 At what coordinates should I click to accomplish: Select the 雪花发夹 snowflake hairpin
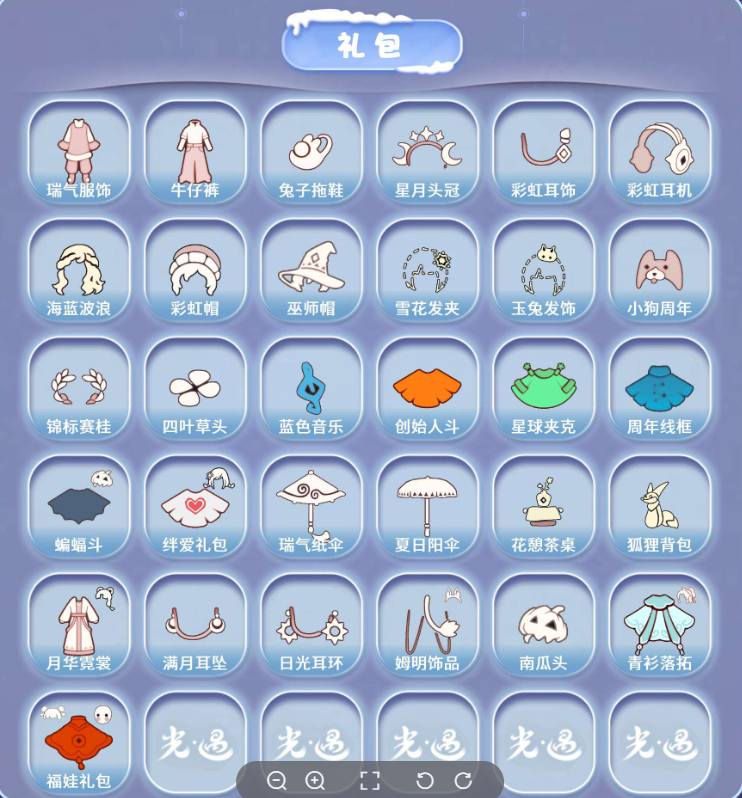428,268
